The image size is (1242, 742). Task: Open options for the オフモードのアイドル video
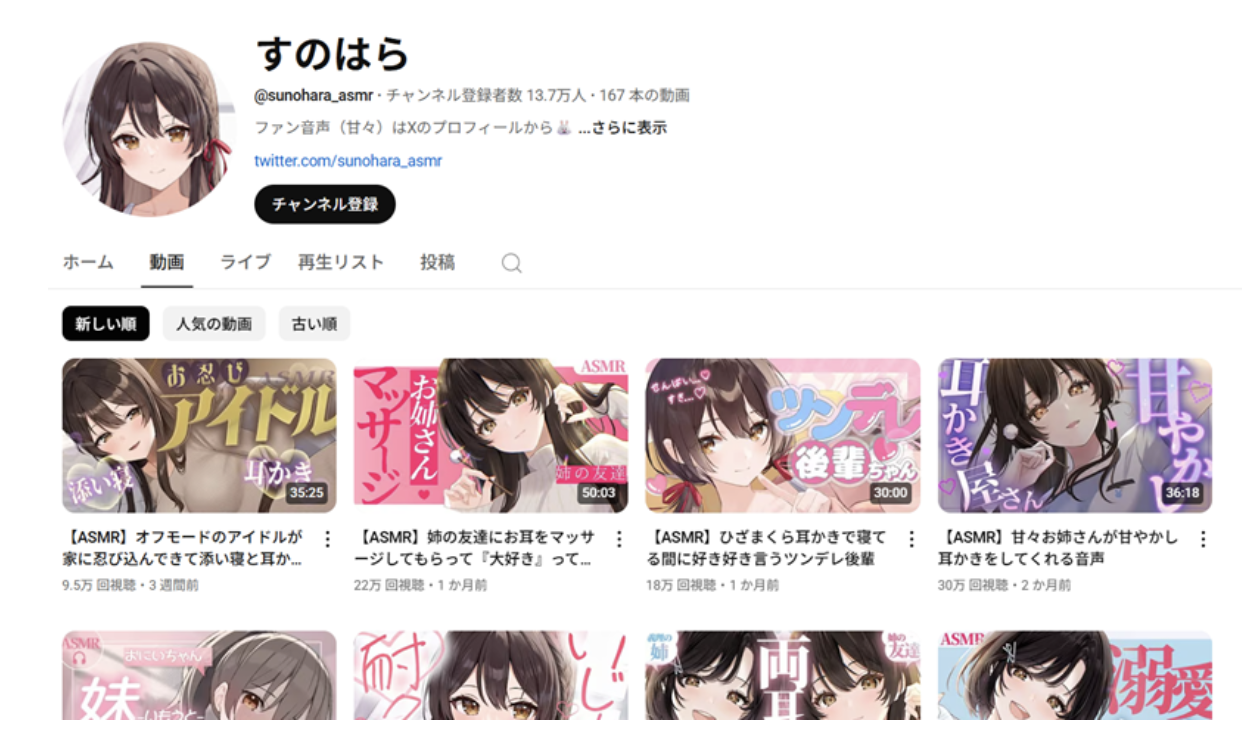[x=326, y=539]
